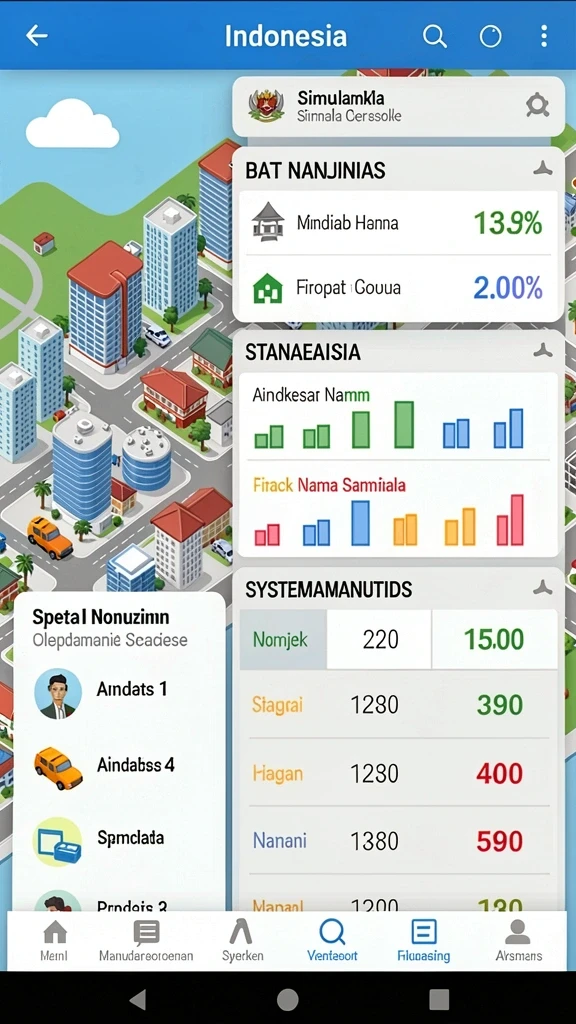Go back using the header arrow
Screen dimensions: 576x1024
[37, 35]
